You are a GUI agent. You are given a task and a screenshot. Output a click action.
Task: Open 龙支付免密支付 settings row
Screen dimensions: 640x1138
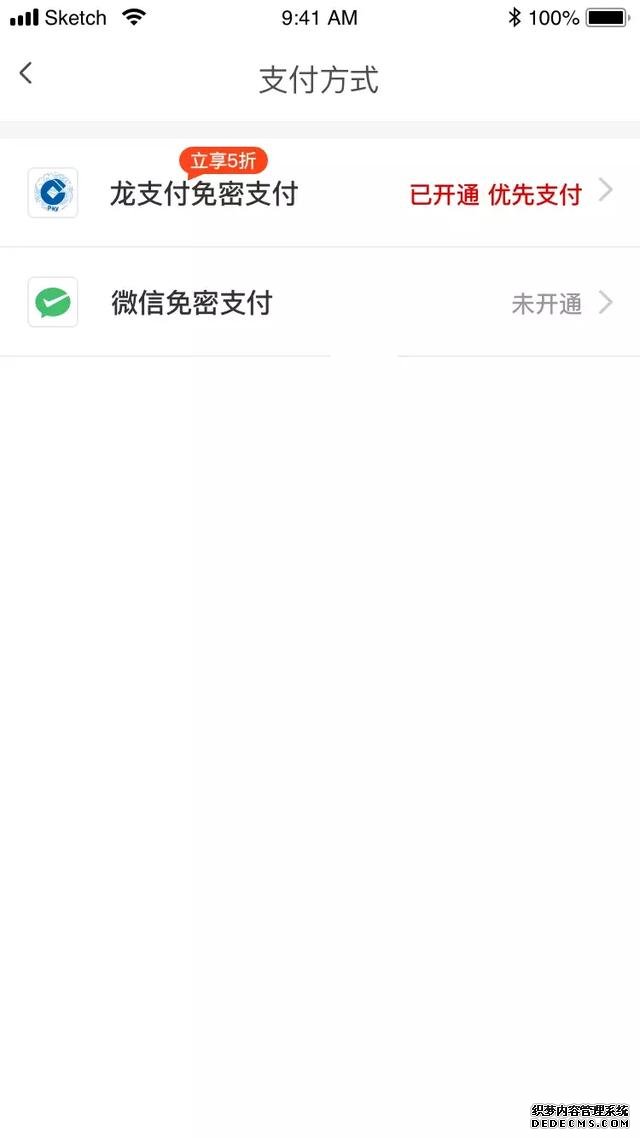[320, 193]
